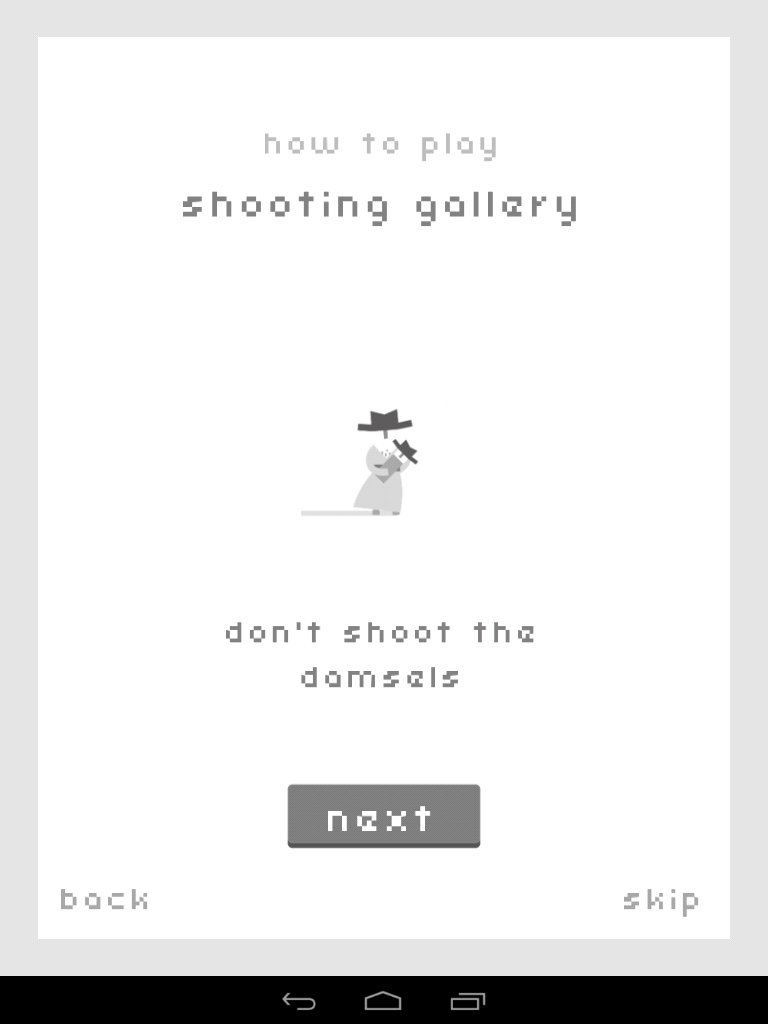Tap the next button
The width and height of the screenshot is (768, 1024).
pyautogui.click(x=383, y=816)
